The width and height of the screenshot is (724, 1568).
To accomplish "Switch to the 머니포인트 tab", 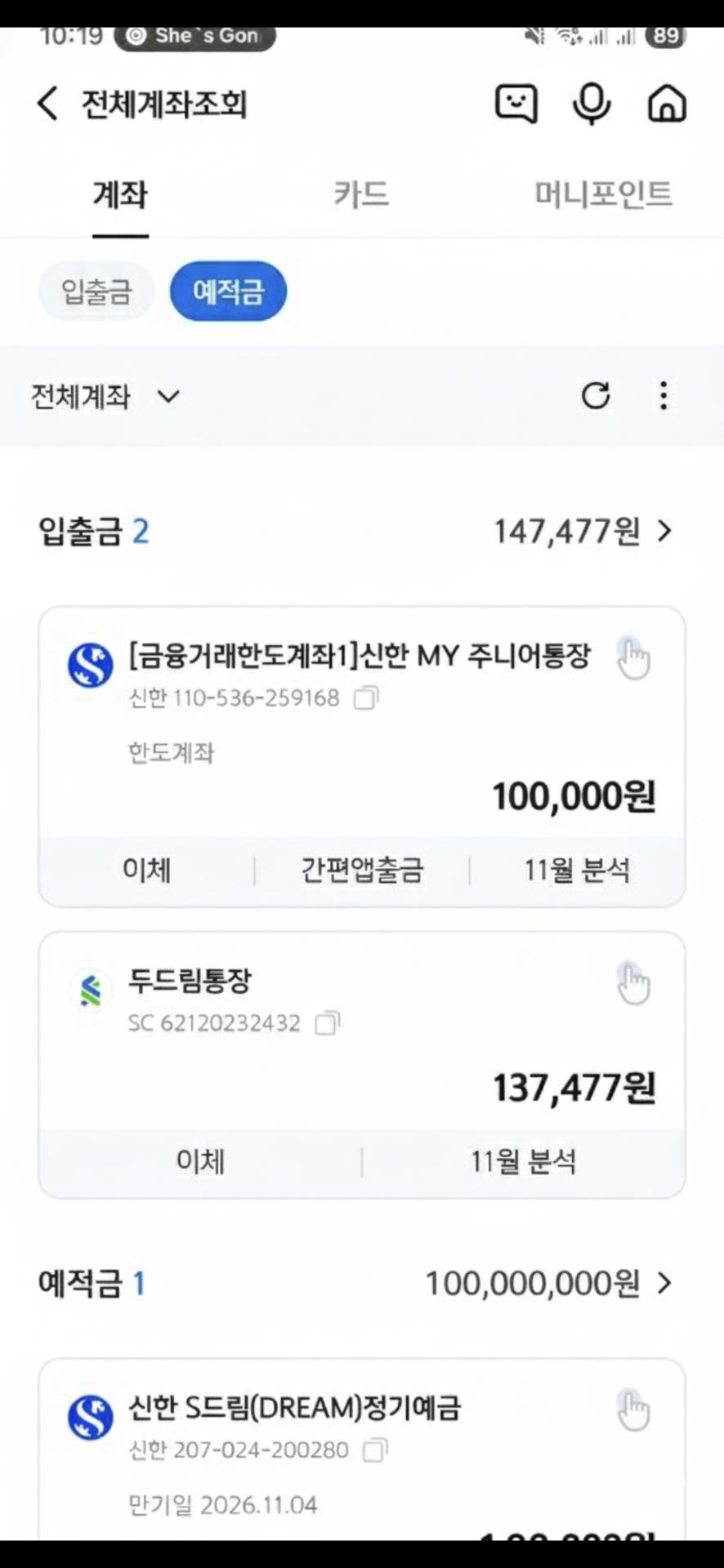I will click(603, 195).
